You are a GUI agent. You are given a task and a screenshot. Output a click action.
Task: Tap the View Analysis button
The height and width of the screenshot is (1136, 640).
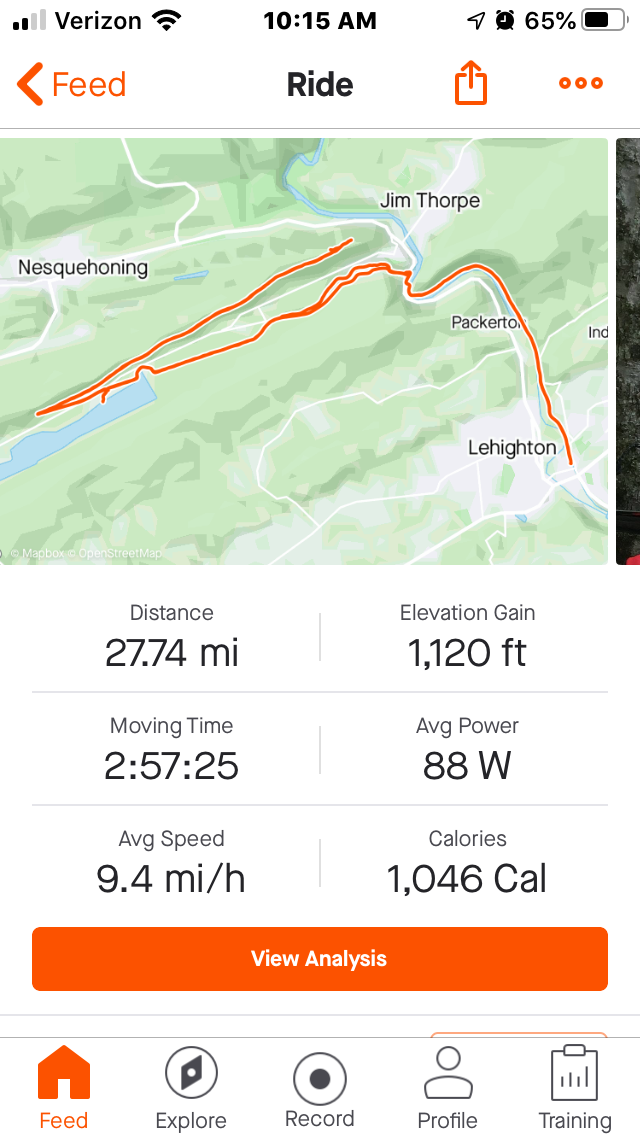click(x=320, y=959)
